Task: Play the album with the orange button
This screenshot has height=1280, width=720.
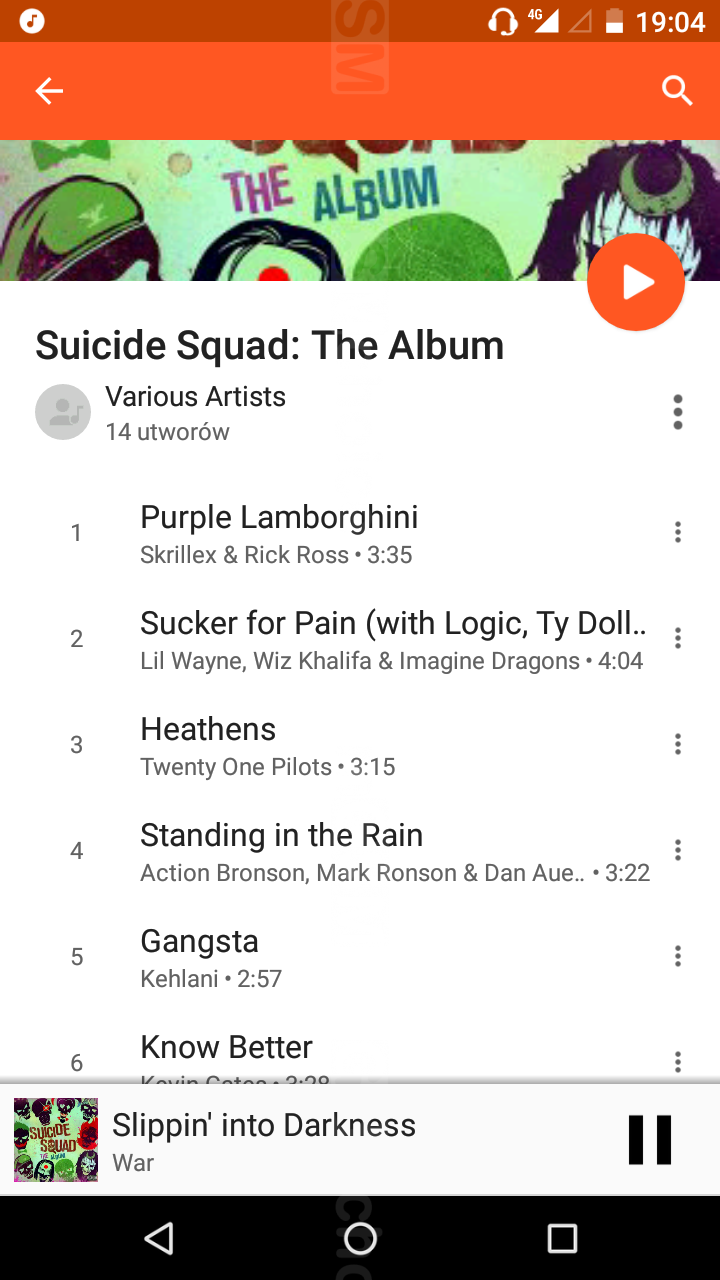Action: point(636,282)
